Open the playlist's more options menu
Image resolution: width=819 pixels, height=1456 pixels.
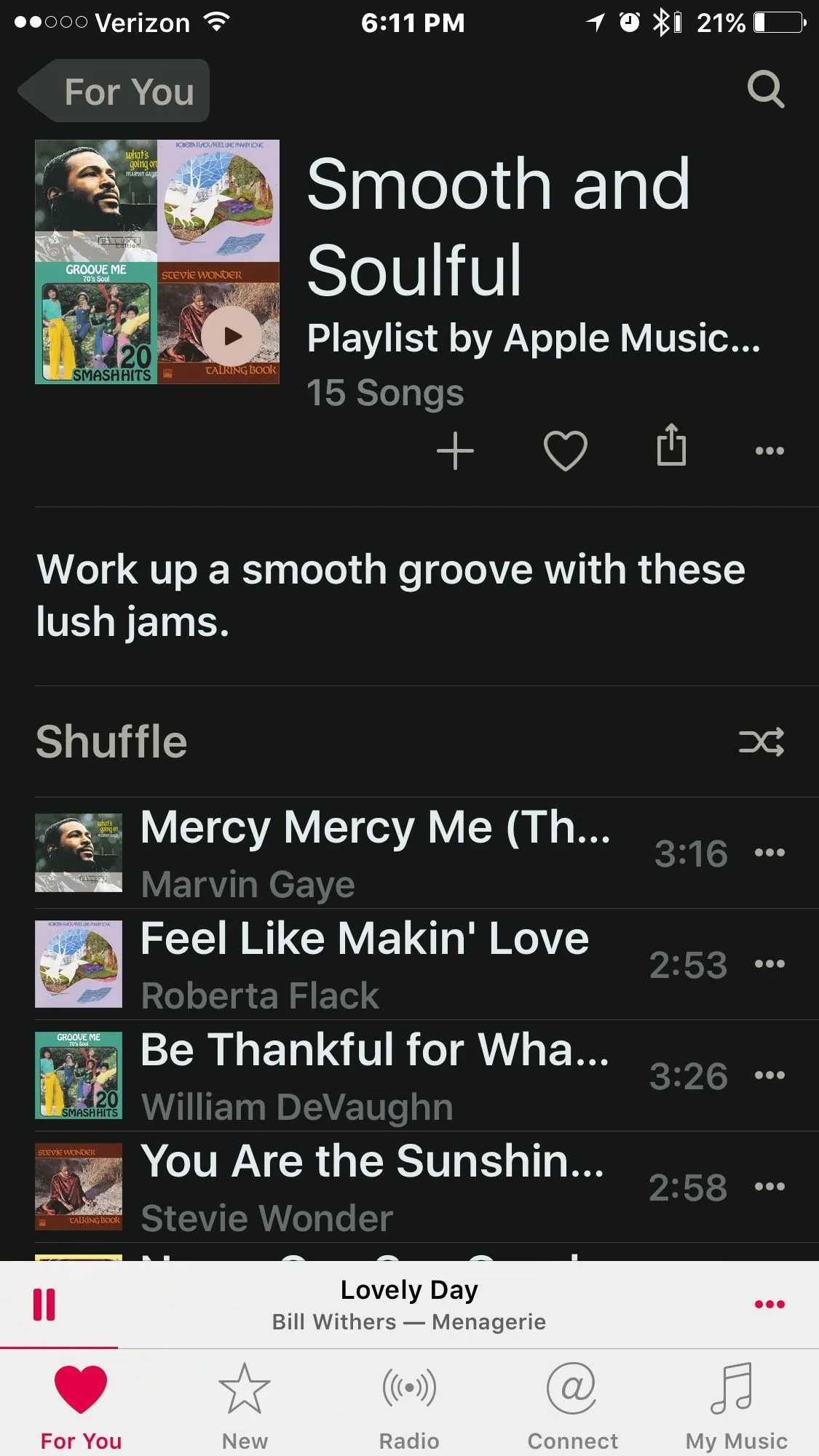pyautogui.click(x=769, y=451)
